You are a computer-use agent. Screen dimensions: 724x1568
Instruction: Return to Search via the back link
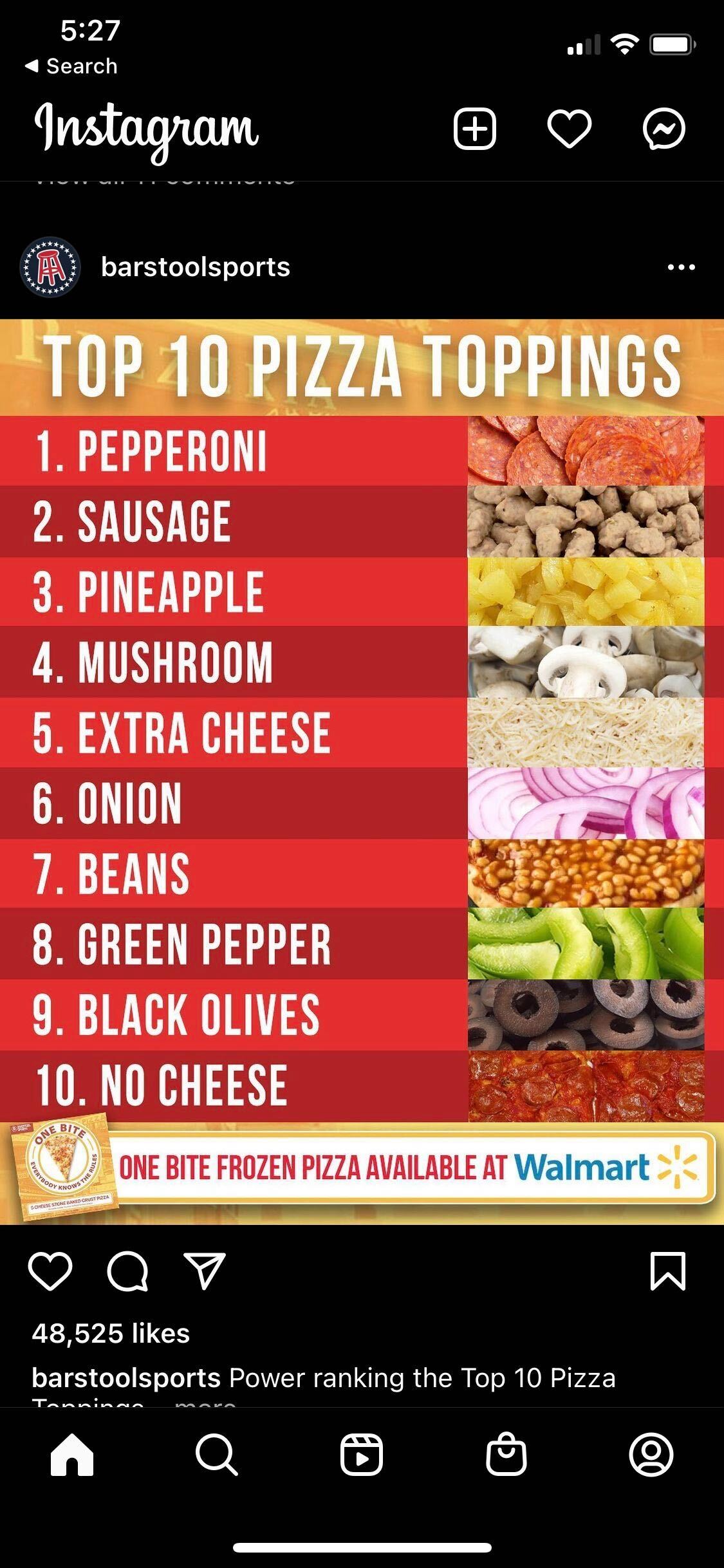pos(71,66)
